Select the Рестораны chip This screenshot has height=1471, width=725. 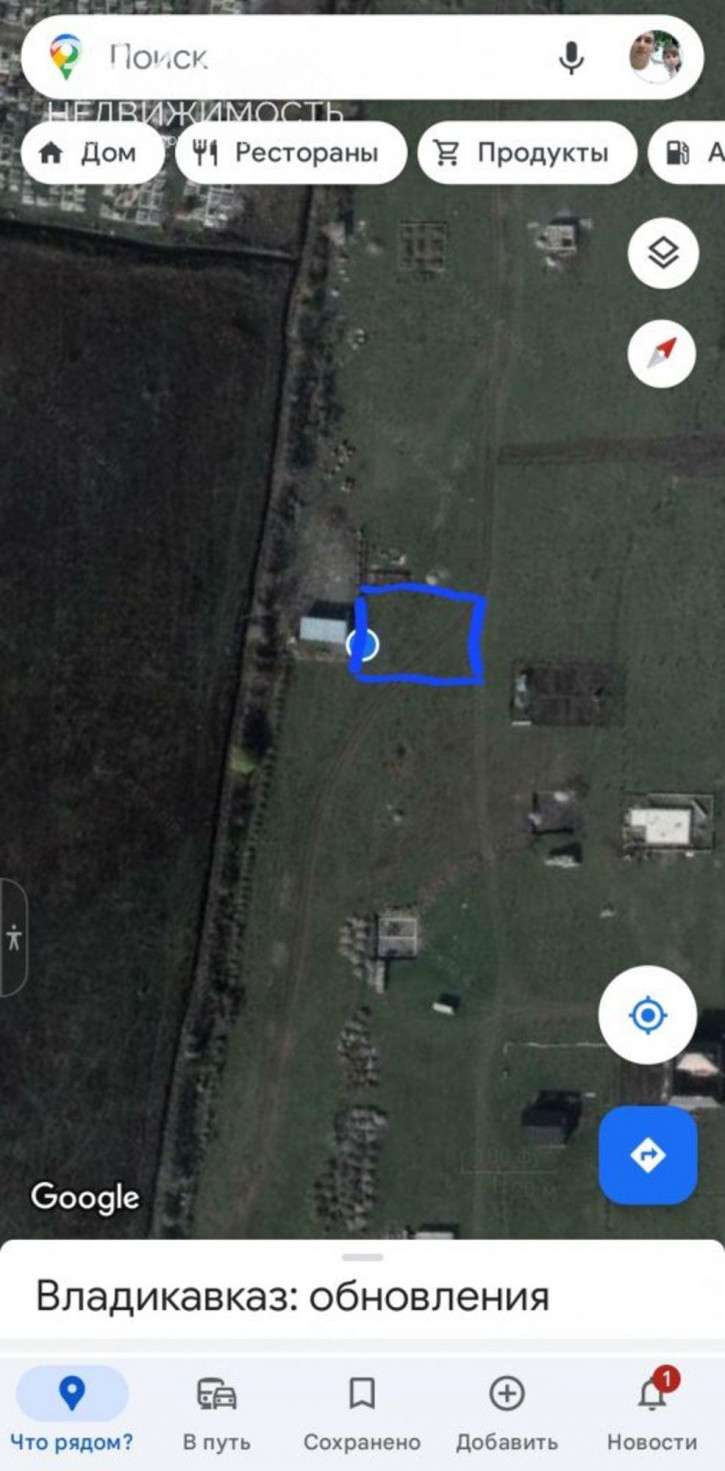pos(291,153)
